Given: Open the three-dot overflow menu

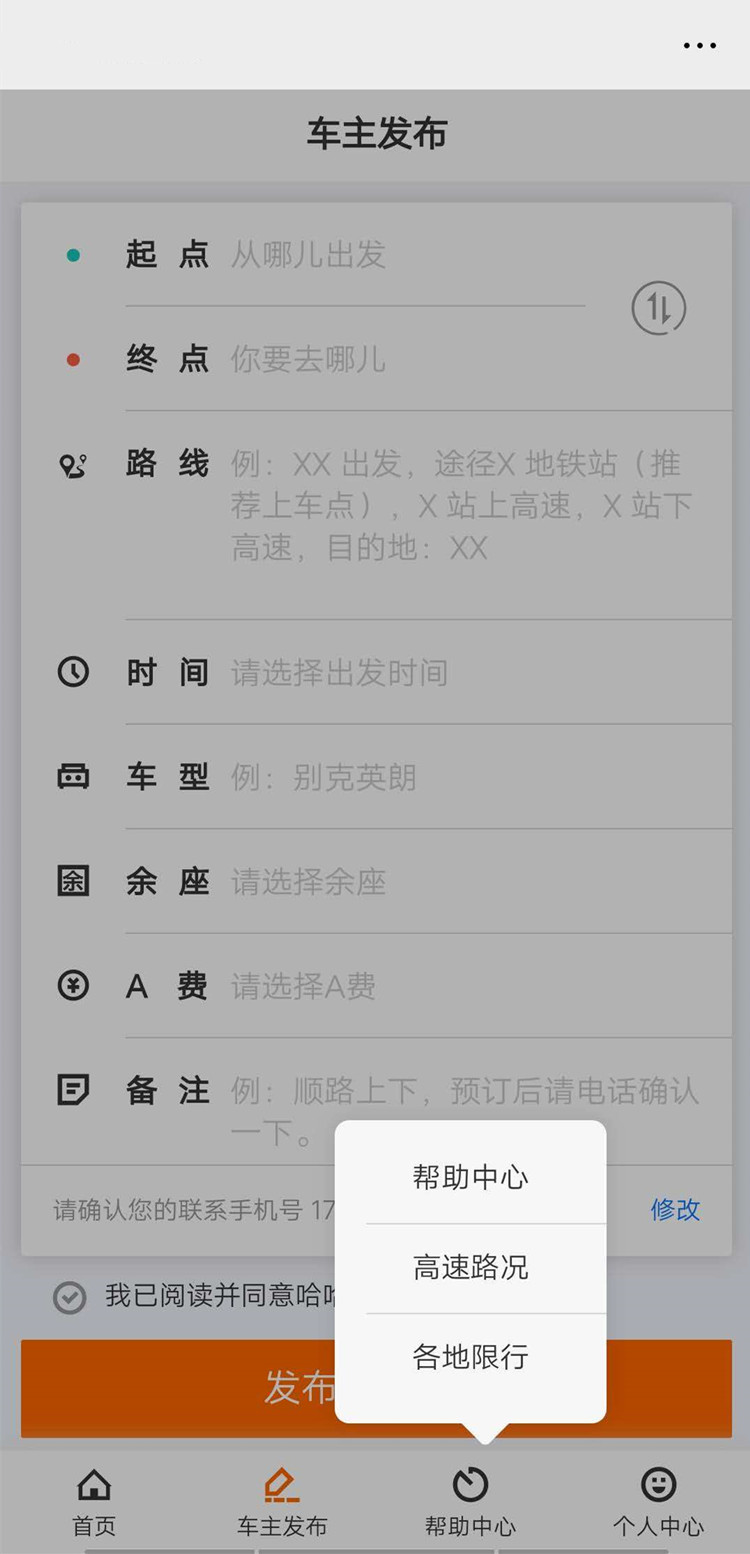Looking at the screenshot, I should 699,45.
